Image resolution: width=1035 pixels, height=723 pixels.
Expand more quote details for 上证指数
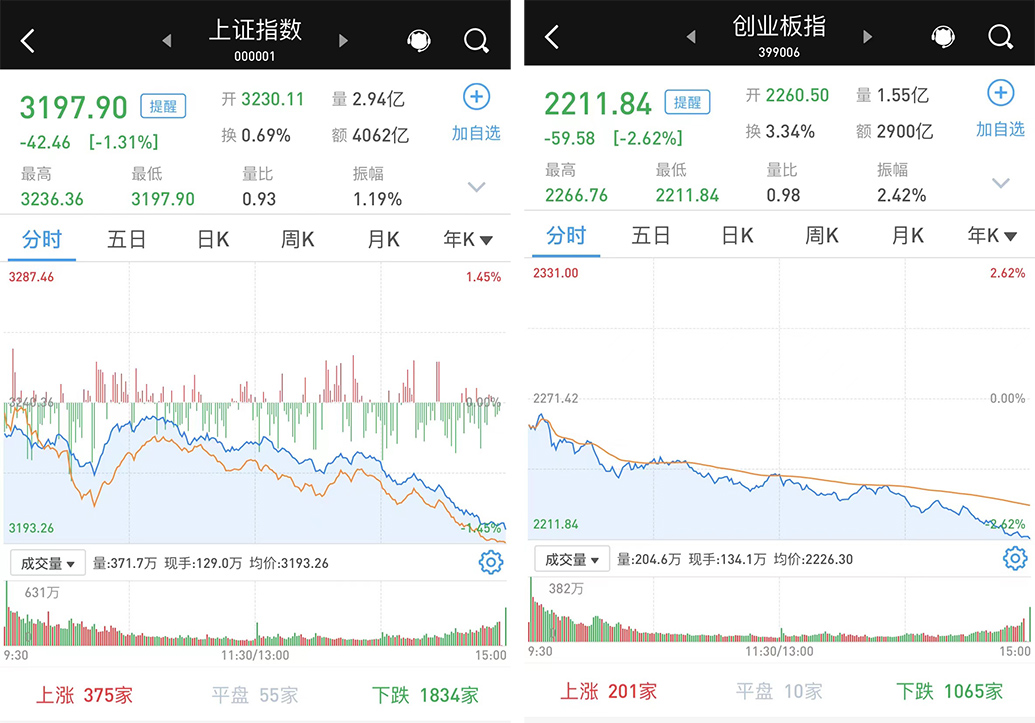pos(477,187)
